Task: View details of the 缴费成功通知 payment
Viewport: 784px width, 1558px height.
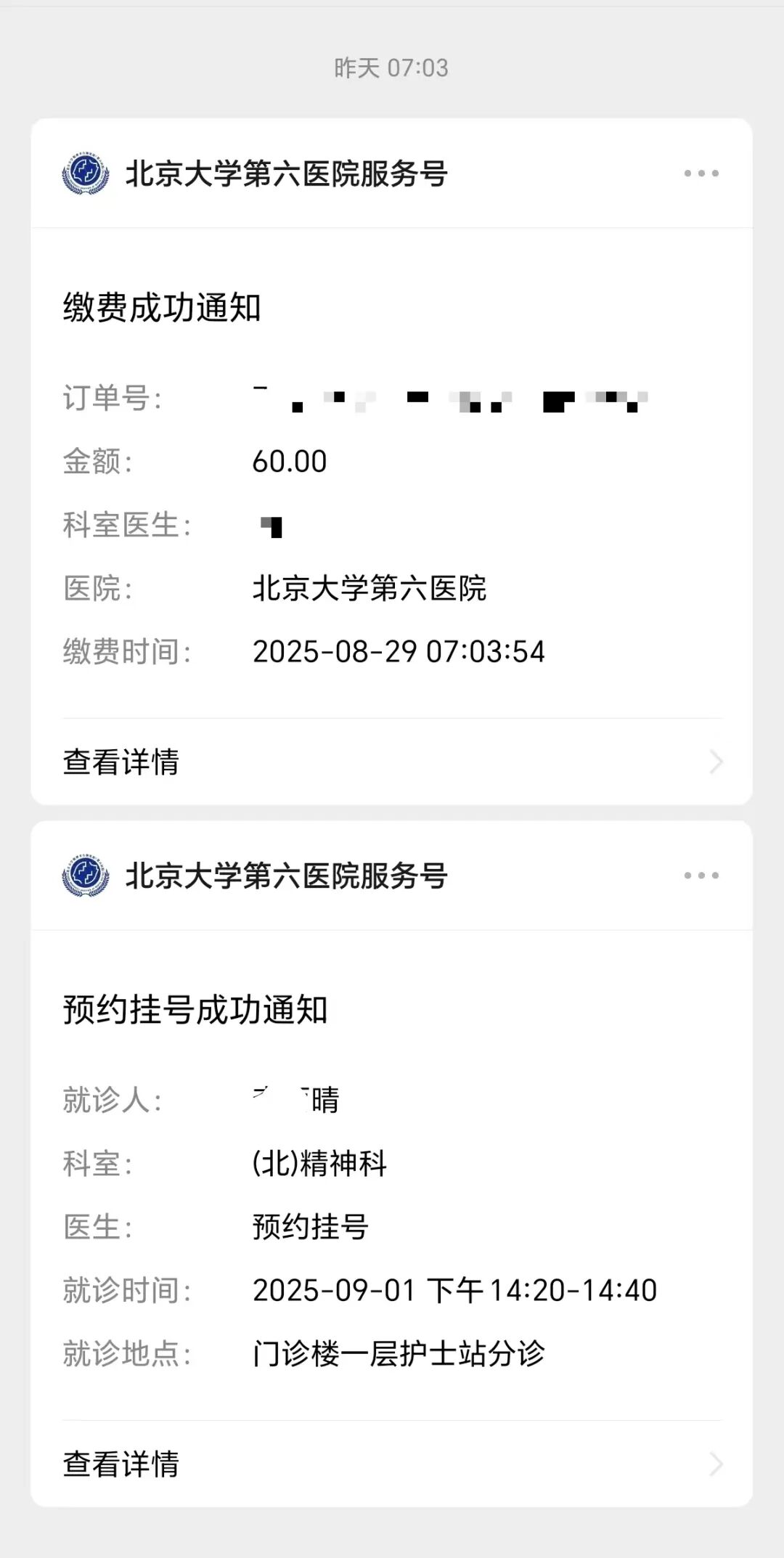Action: coord(392,762)
